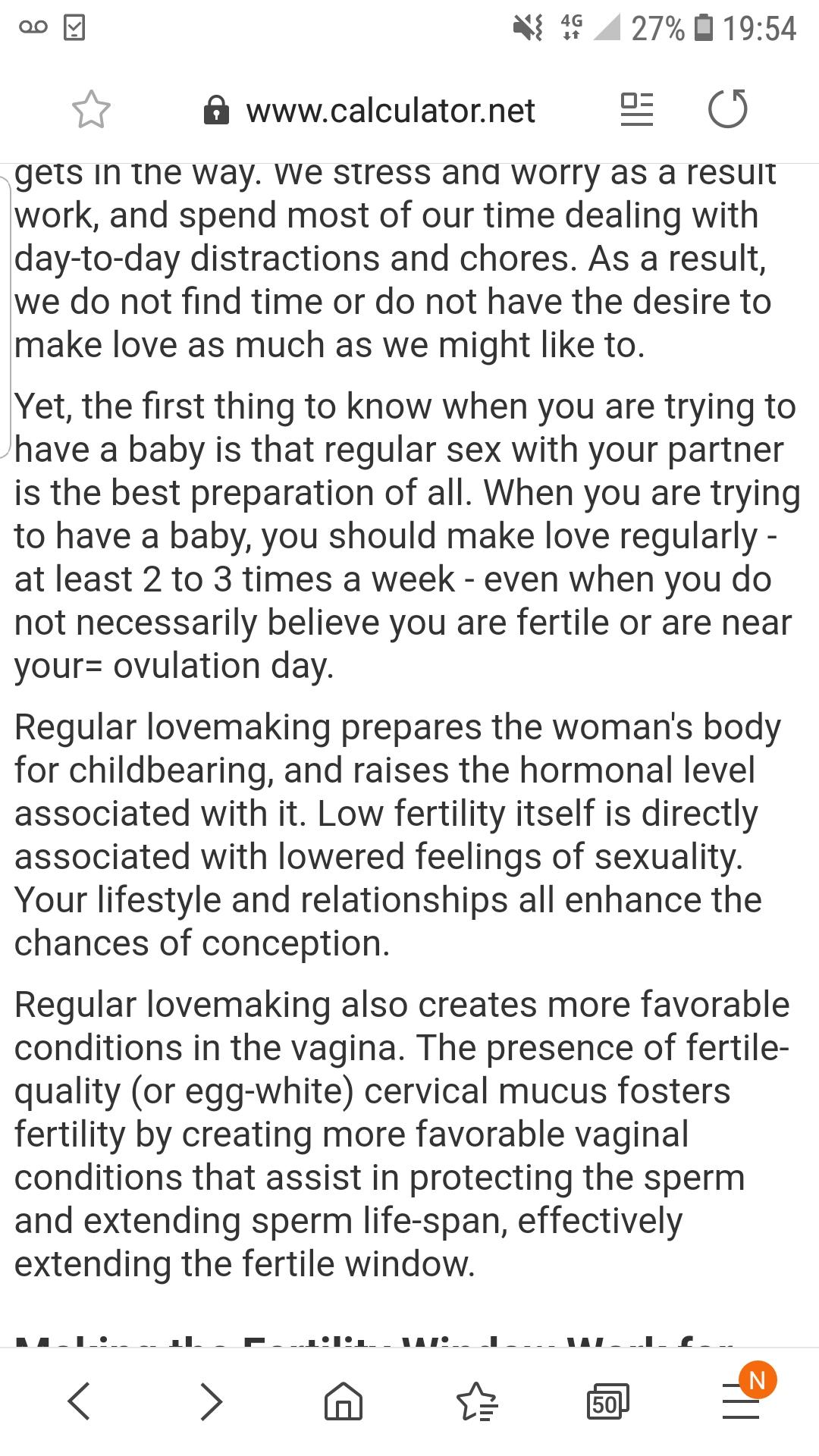This screenshot has width=819, height=1456.
Task: Switch to reader mode view
Action: [x=636, y=110]
